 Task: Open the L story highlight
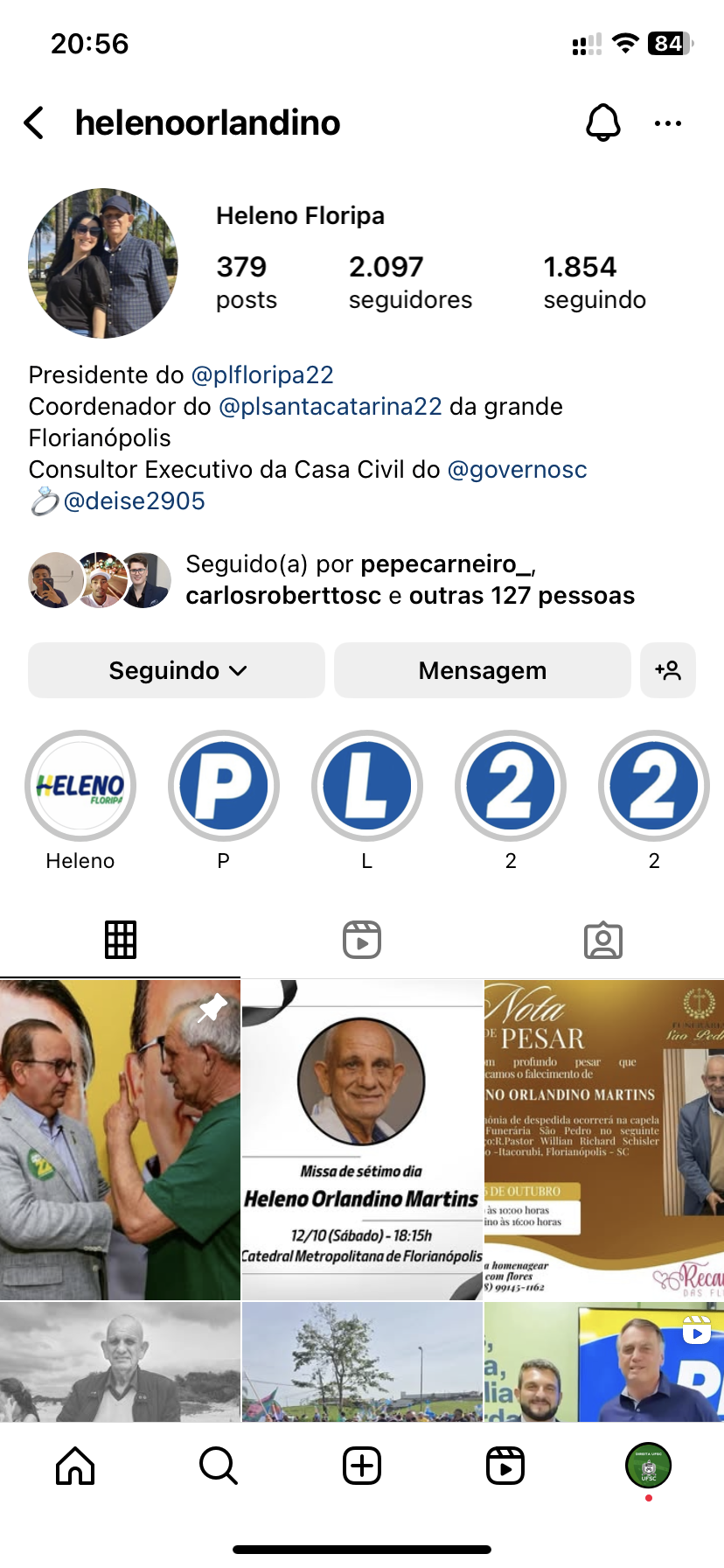pyautogui.click(x=367, y=786)
